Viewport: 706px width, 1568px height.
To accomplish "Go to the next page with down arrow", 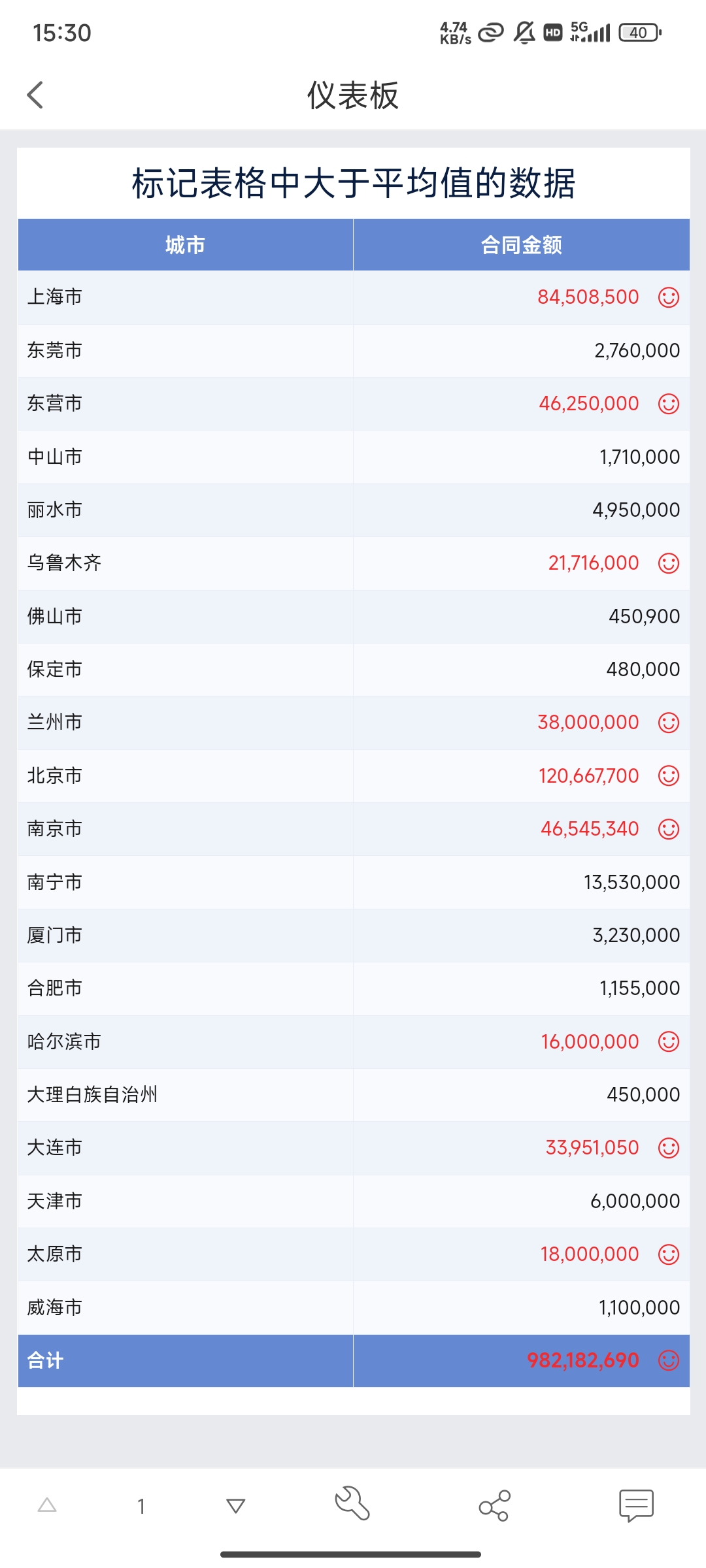I will click(235, 1505).
